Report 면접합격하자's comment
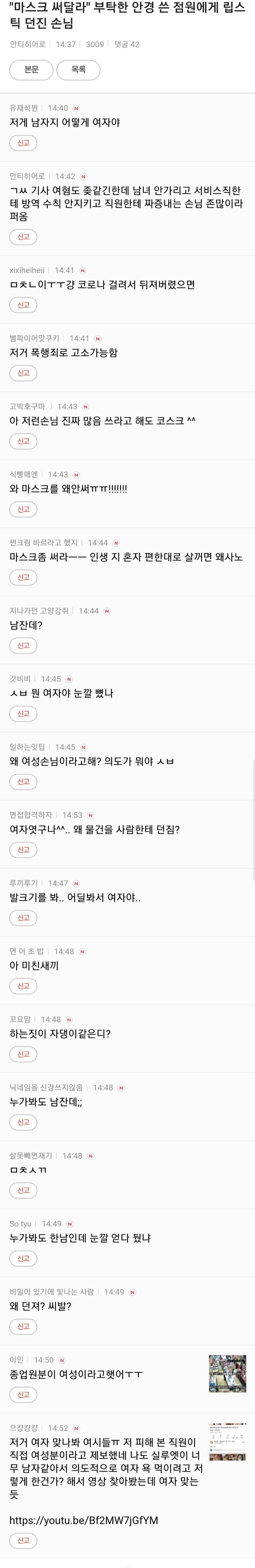Screen dimensions: 255x1568 [23, 850]
